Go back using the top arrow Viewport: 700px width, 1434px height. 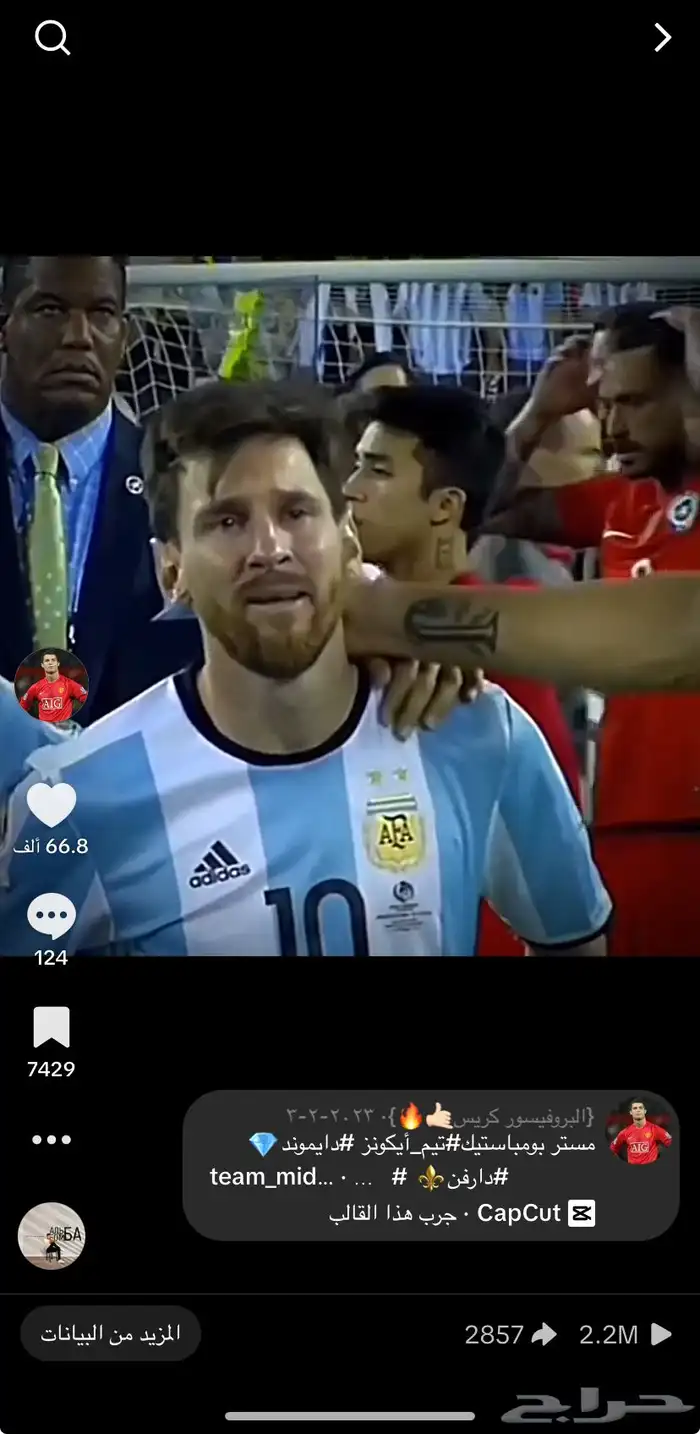coord(662,38)
